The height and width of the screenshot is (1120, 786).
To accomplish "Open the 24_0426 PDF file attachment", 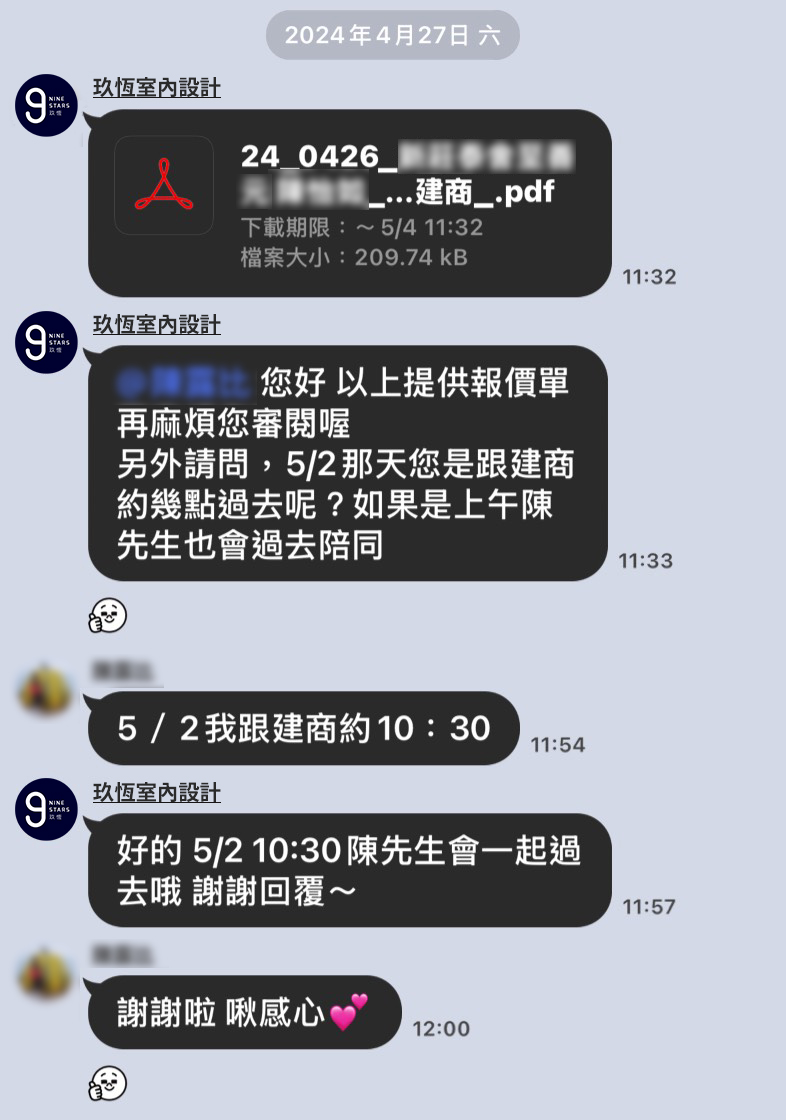I will [349, 203].
